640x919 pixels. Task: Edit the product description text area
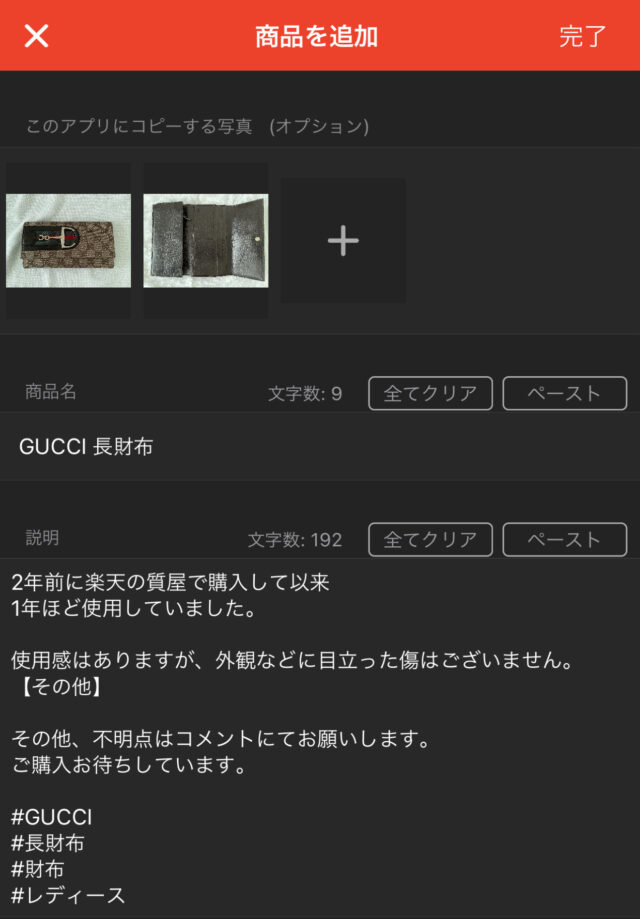click(x=320, y=735)
